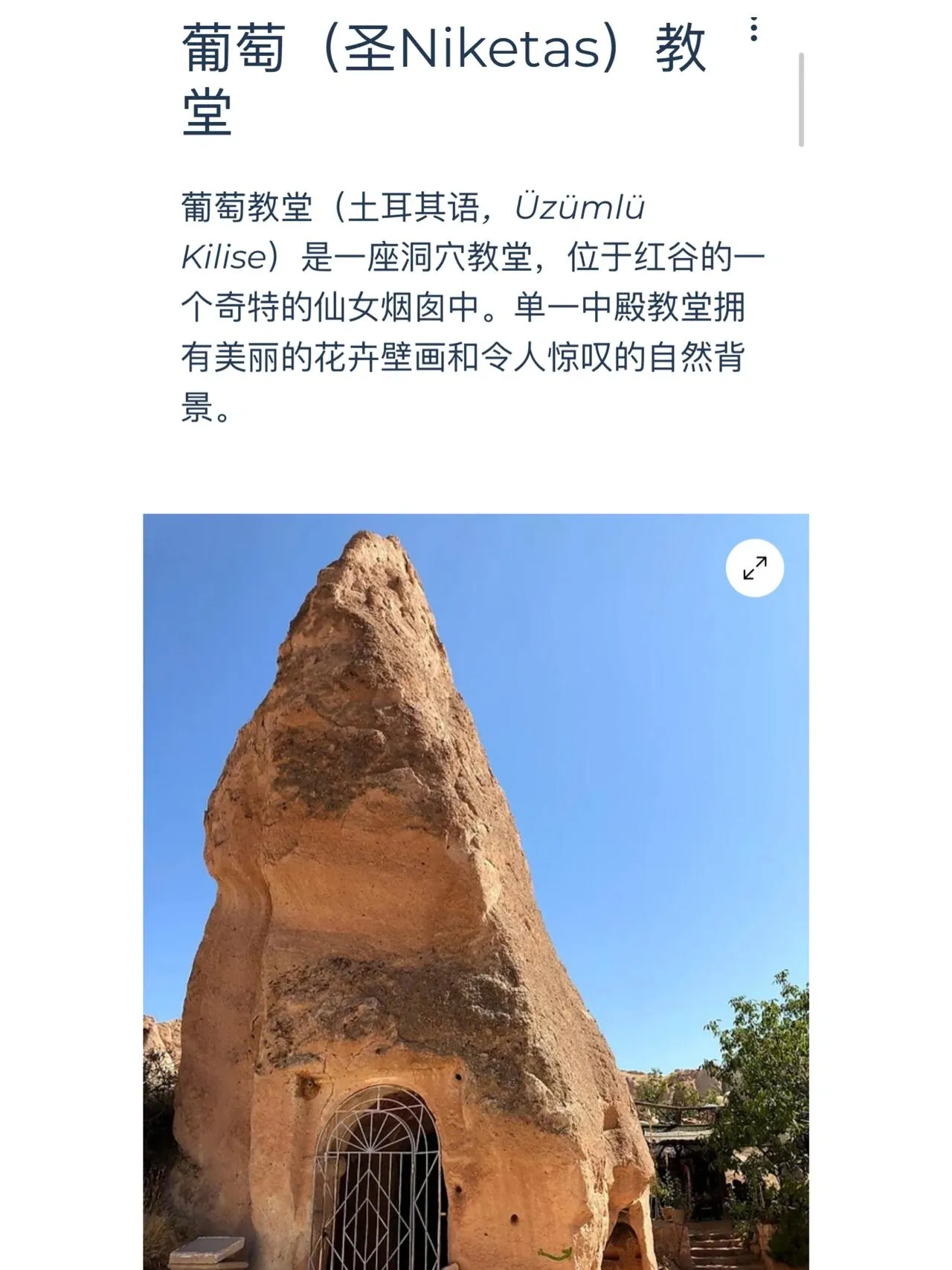Open the three-dot overflow menu
Viewport: 952px width, 1270px height.
(x=753, y=30)
